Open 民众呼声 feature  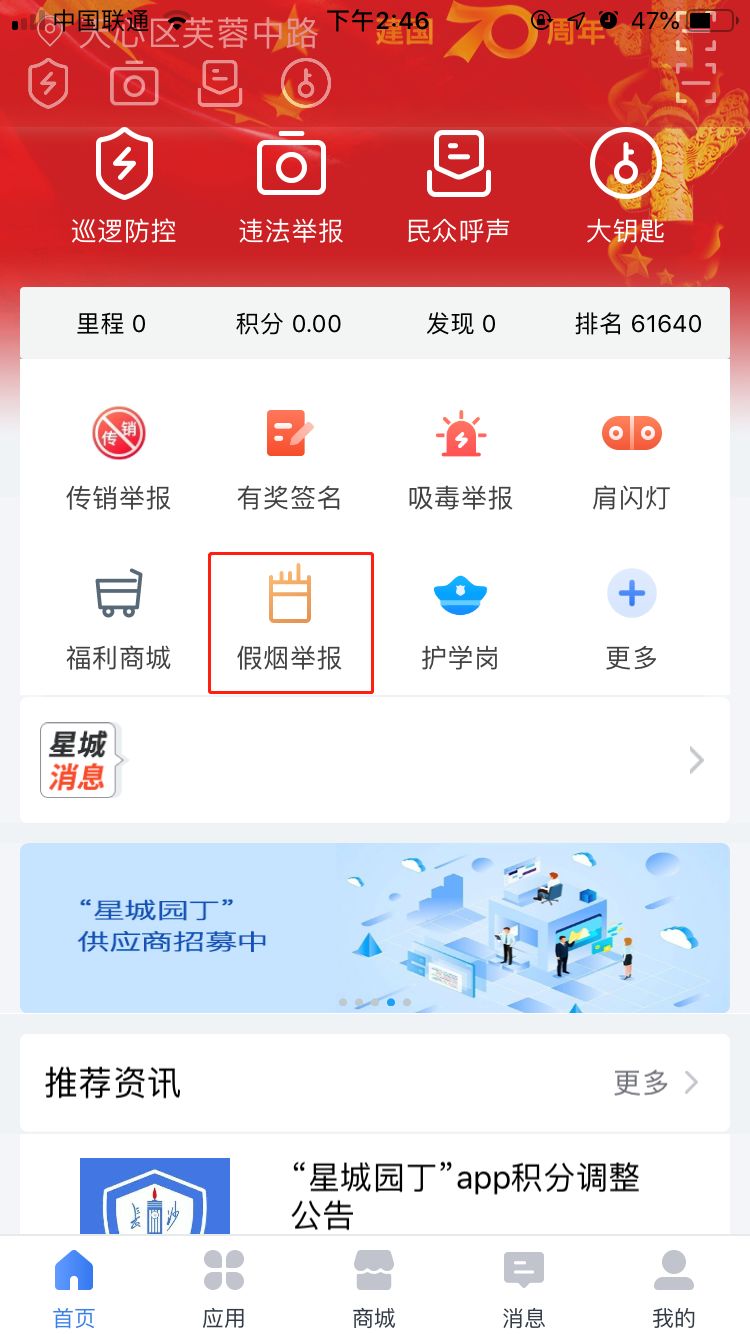(458, 187)
